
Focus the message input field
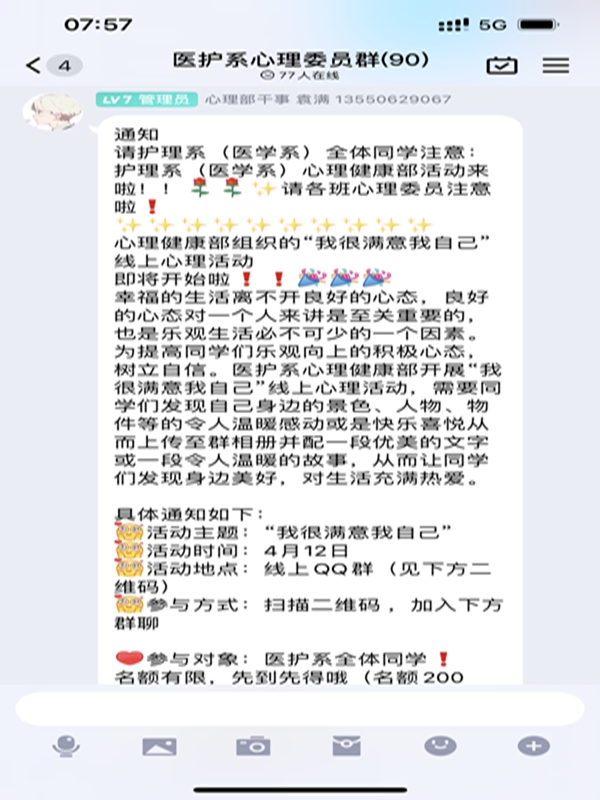(x=300, y=708)
